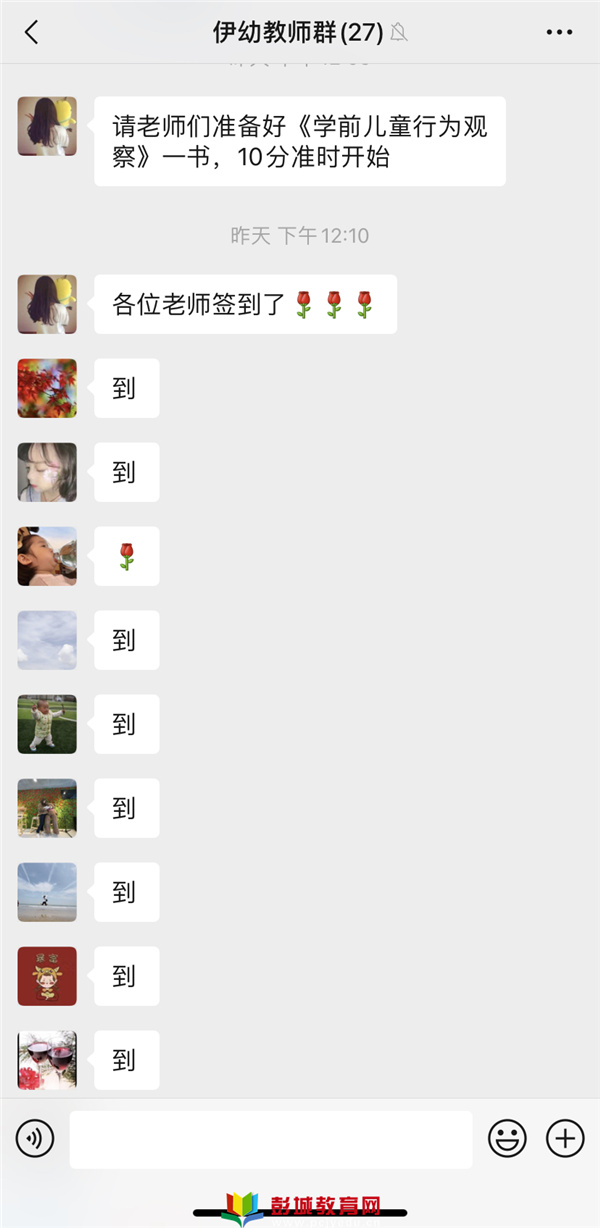Go back from the 伊幼教师群 chat
Image resolution: width=600 pixels, height=1228 pixels.
[31, 32]
